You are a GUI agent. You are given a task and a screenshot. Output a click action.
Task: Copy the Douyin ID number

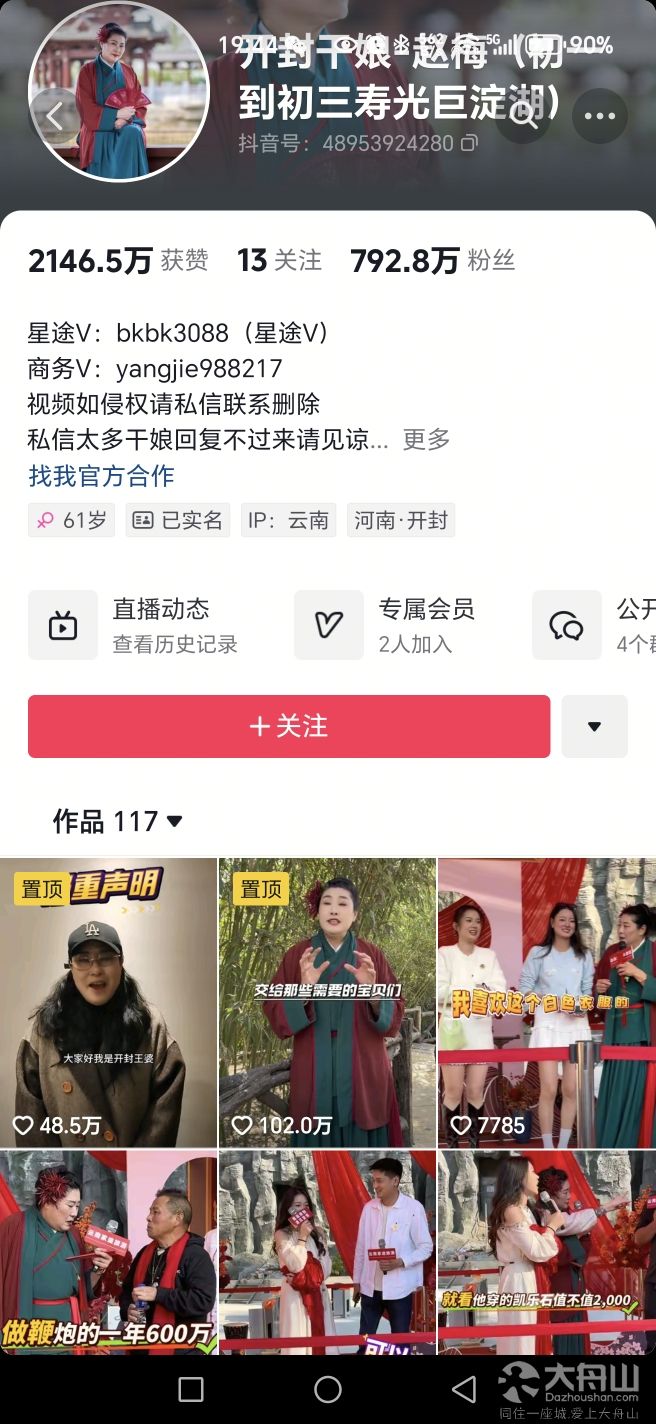point(469,144)
